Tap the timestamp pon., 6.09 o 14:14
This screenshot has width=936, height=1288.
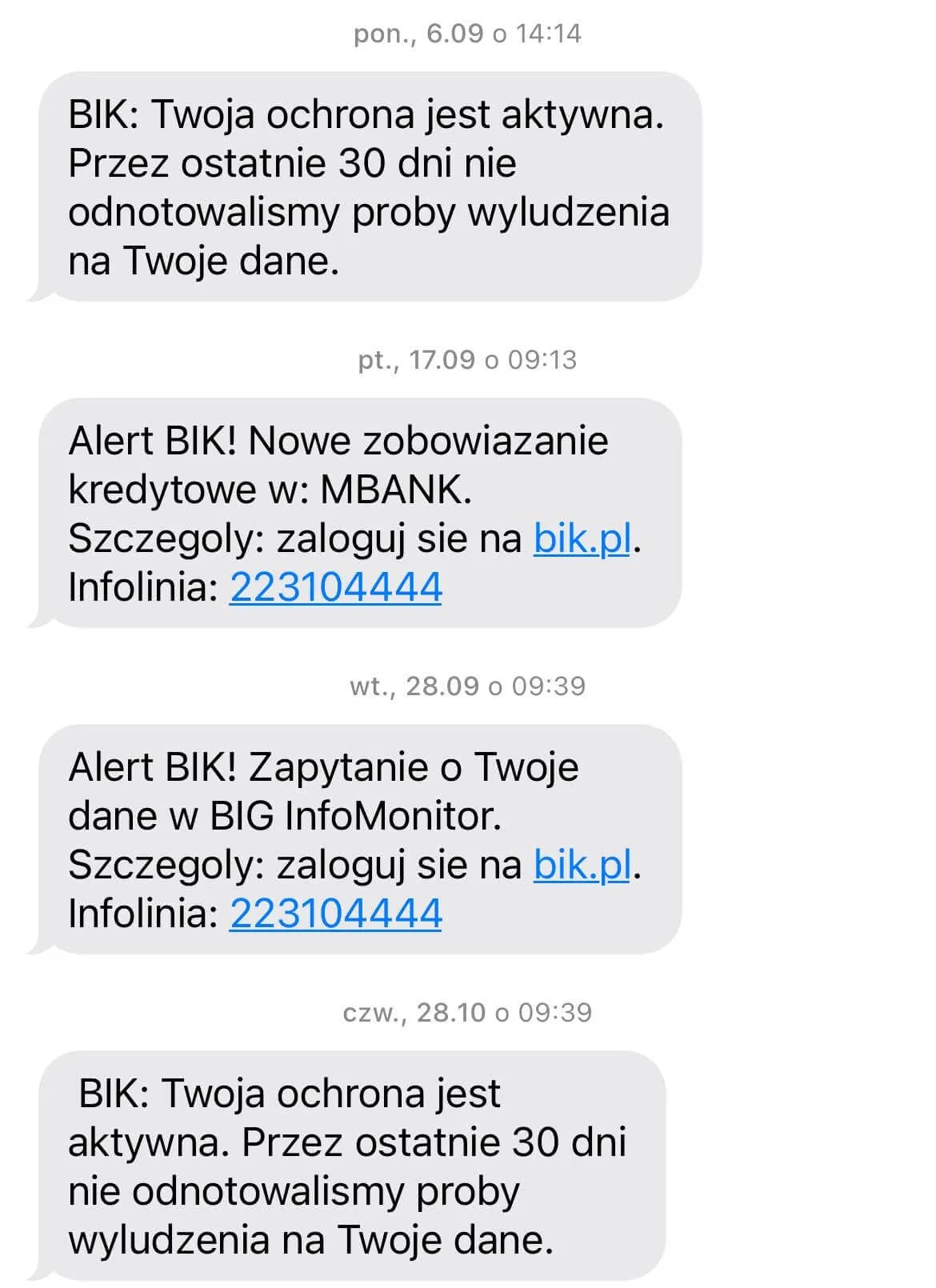[468, 34]
